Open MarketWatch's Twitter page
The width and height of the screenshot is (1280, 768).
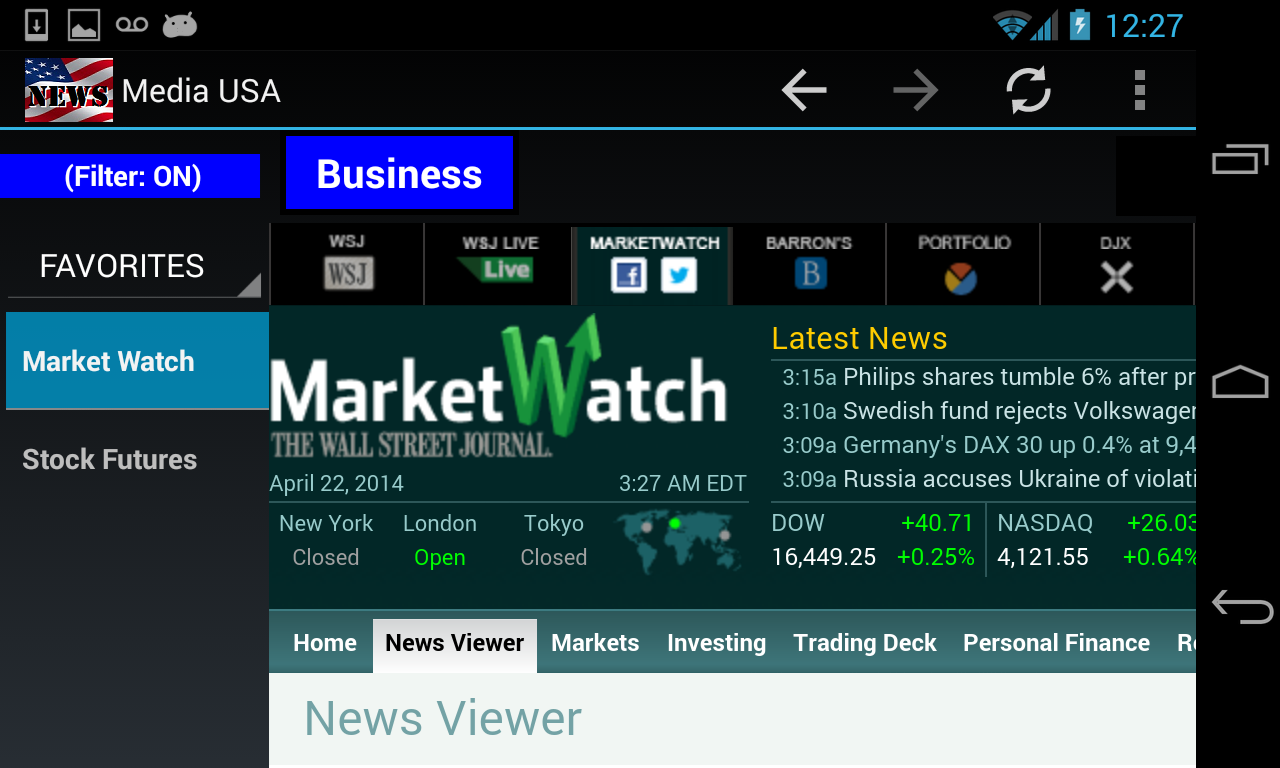pos(678,274)
